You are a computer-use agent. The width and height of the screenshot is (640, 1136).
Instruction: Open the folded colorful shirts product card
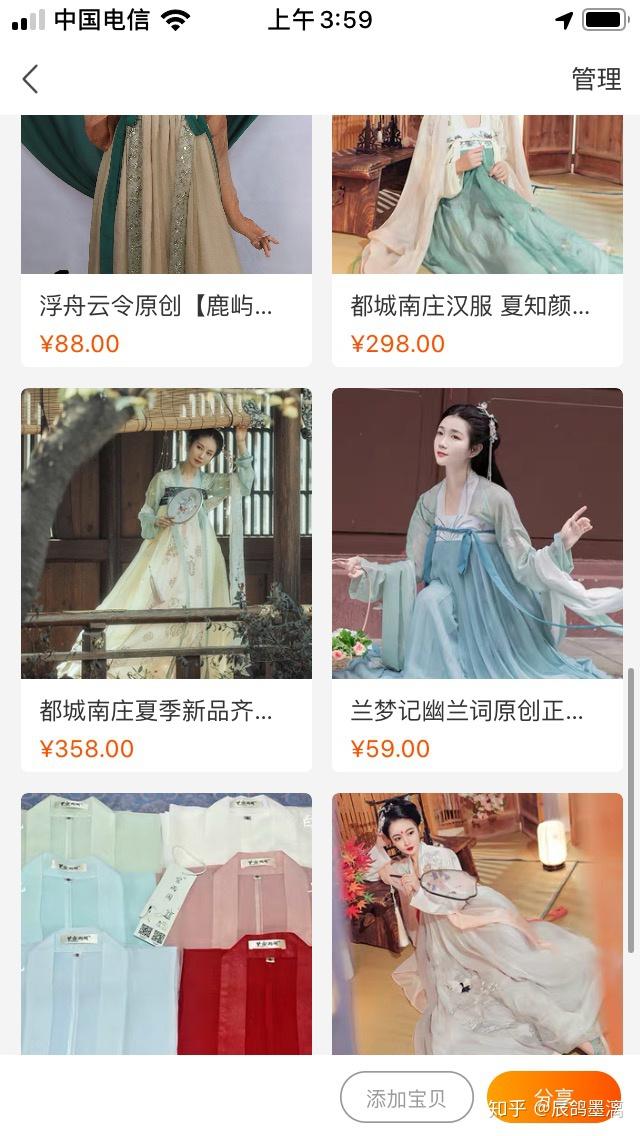coord(166,925)
